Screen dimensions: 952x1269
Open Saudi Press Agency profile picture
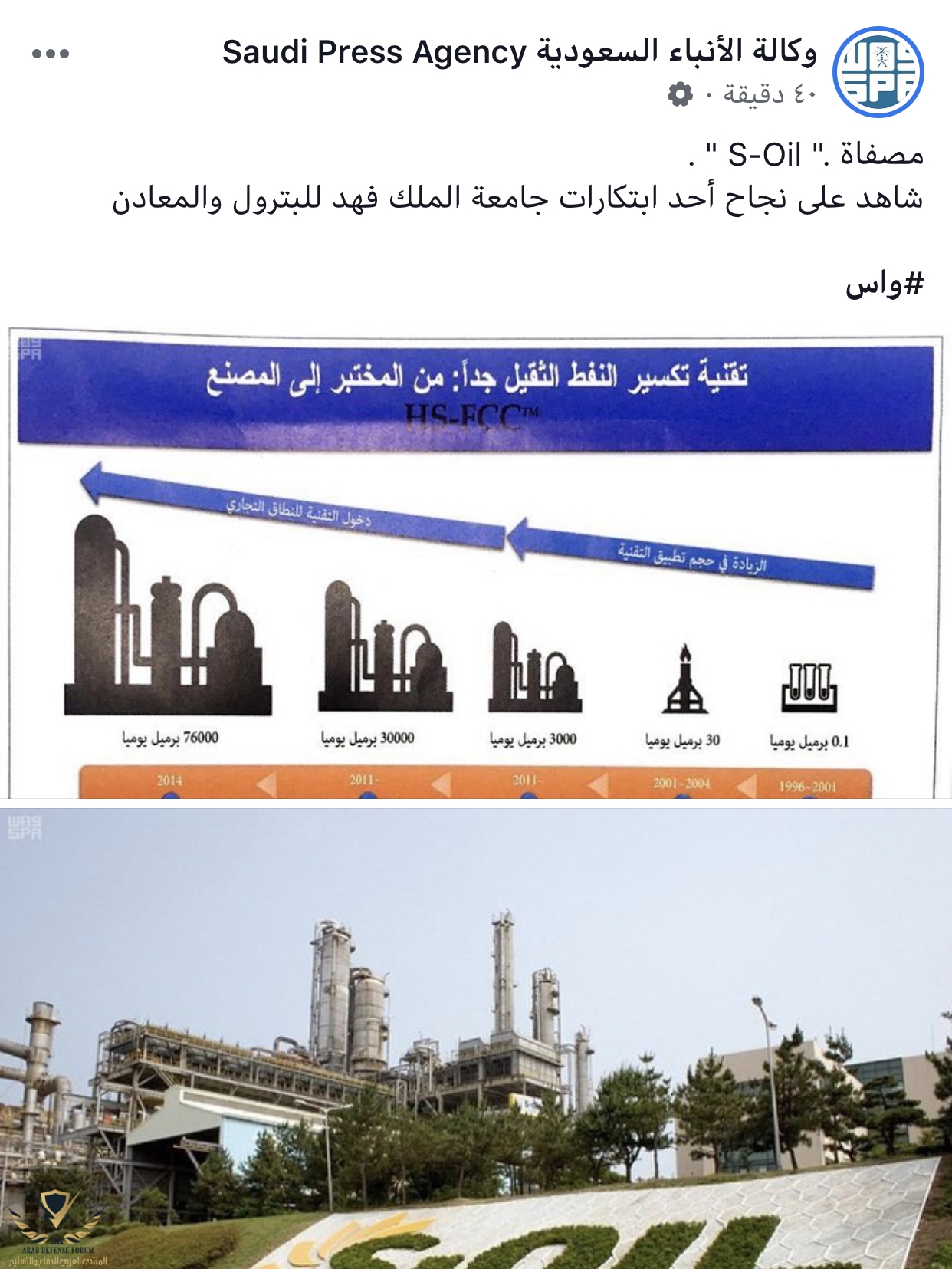878,72
